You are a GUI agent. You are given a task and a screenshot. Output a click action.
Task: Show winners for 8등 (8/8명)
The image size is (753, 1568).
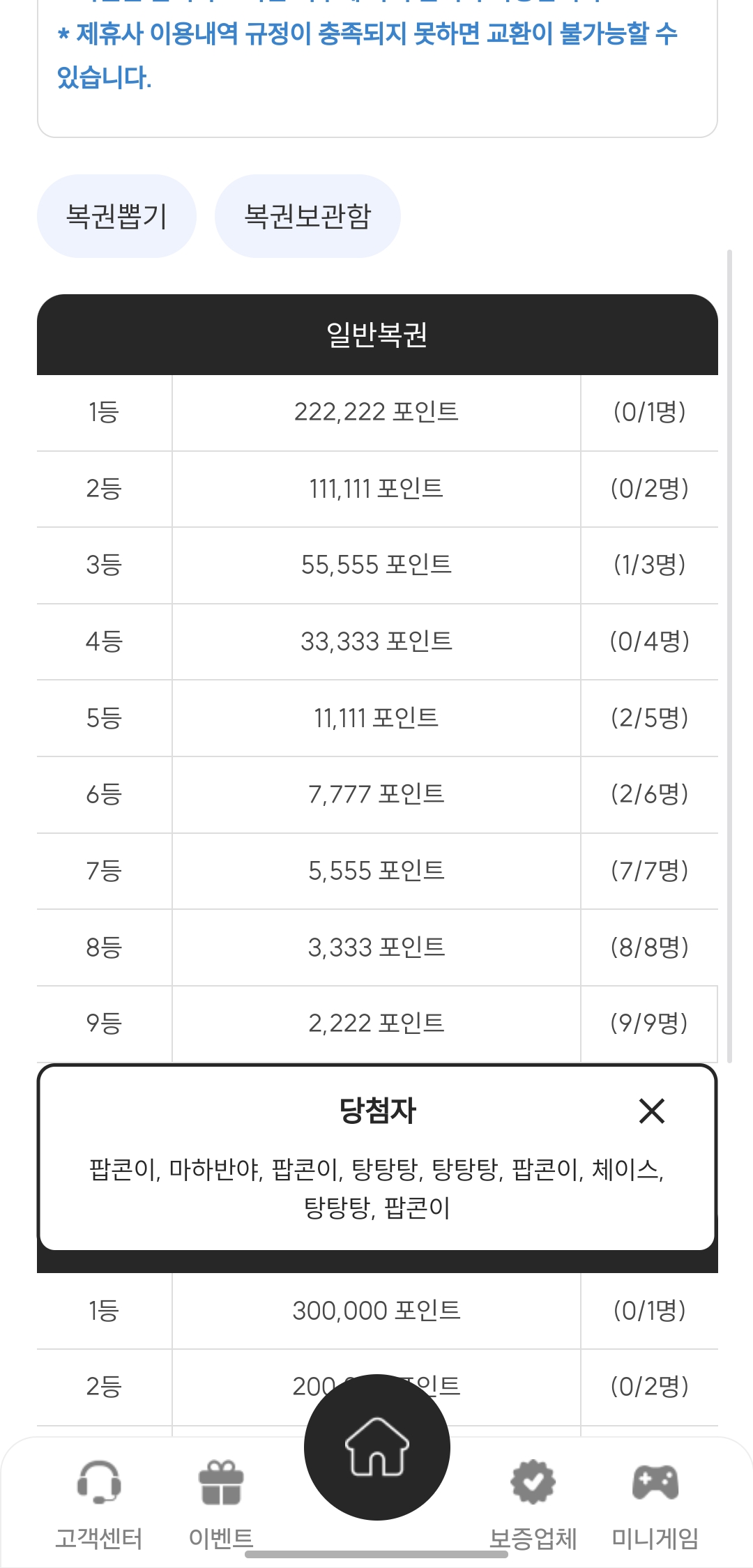(649, 947)
